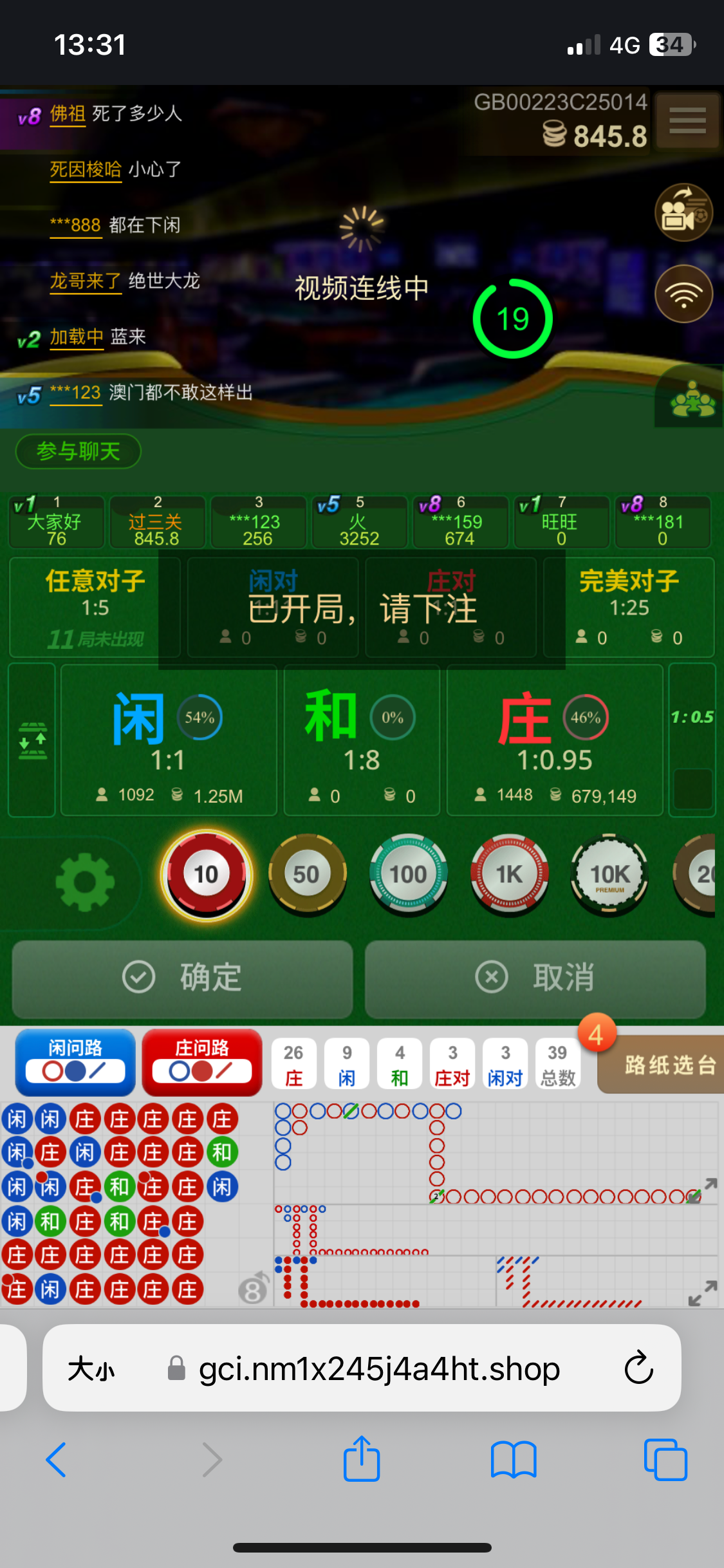724x1568 pixels.
Task: Select the 50 chip
Action: pyautogui.click(x=307, y=874)
